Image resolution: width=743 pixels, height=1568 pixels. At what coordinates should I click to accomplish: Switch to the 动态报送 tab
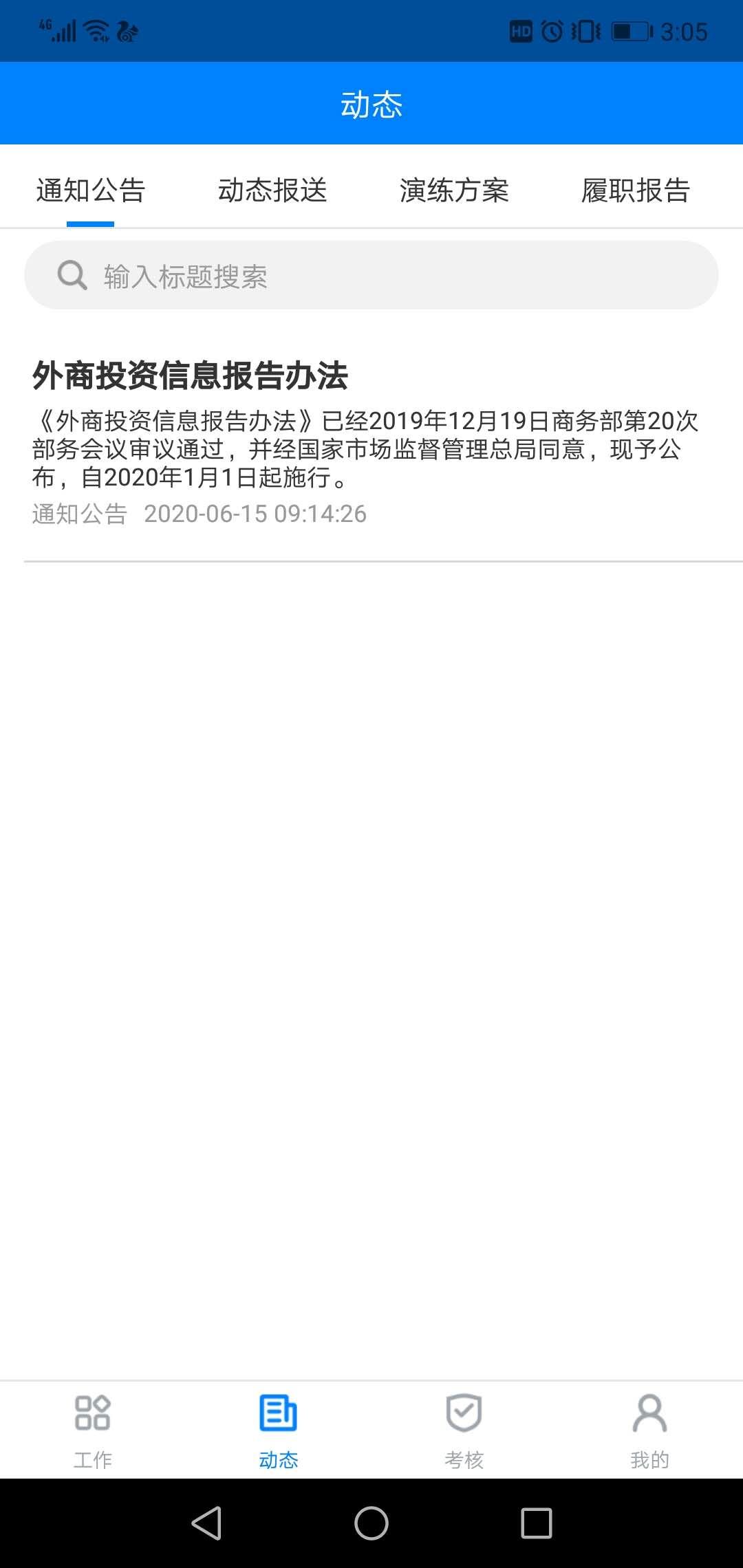tap(272, 191)
